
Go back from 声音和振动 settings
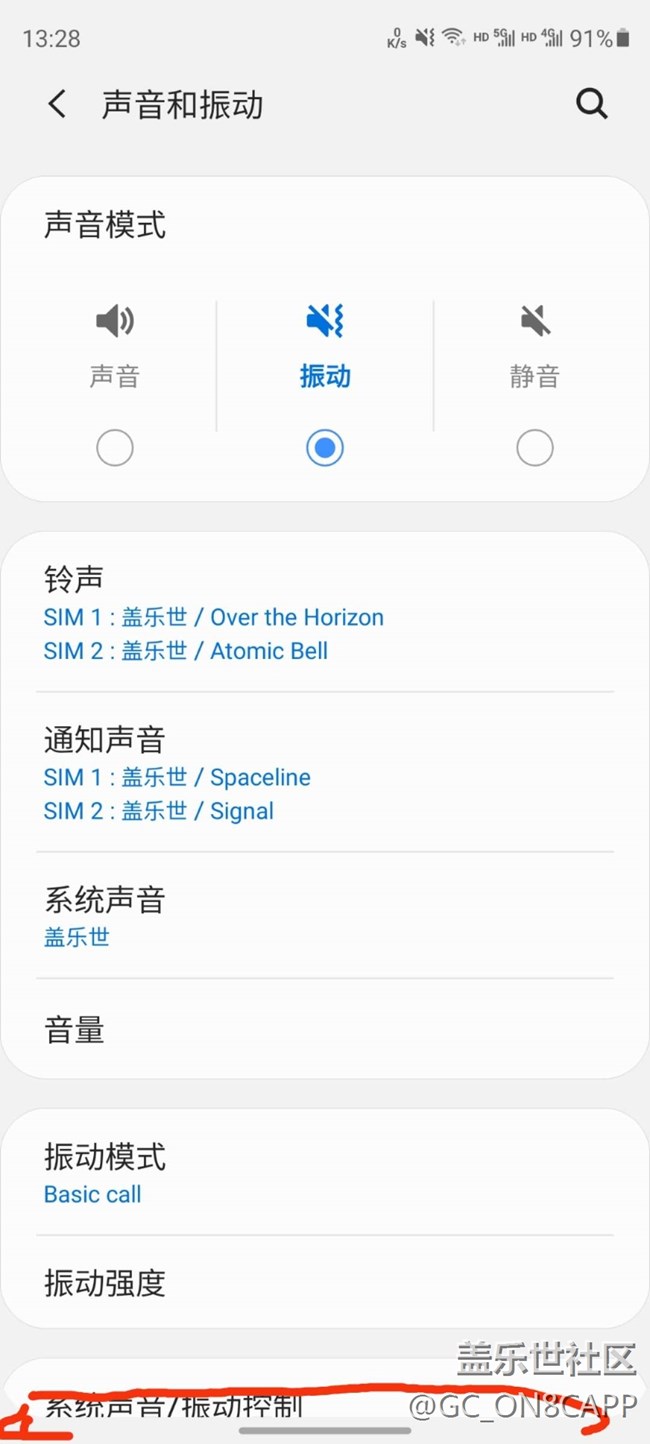(x=57, y=104)
